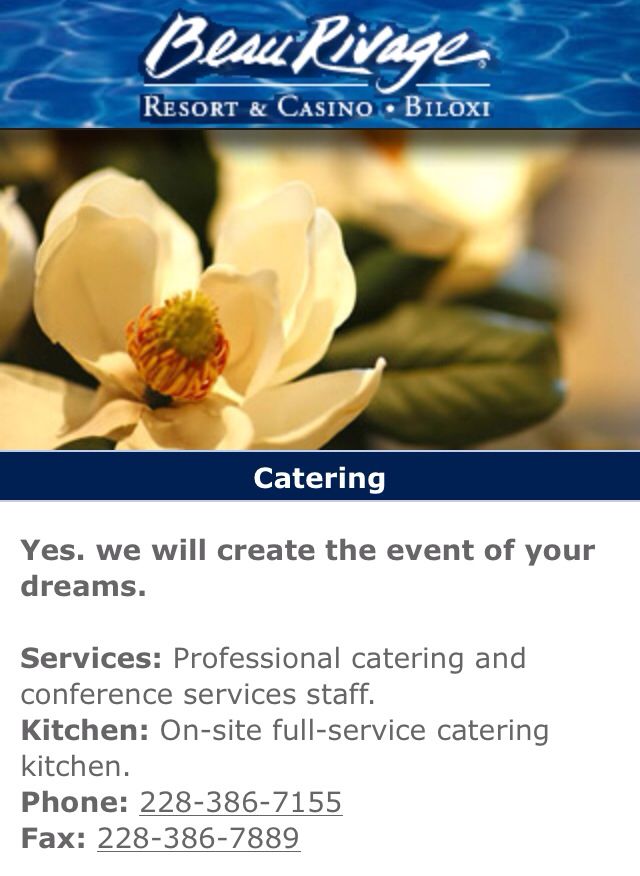This screenshot has height=876, width=640.
Task: Call the catering phone number 228-386-7155
Action: [240, 802]
